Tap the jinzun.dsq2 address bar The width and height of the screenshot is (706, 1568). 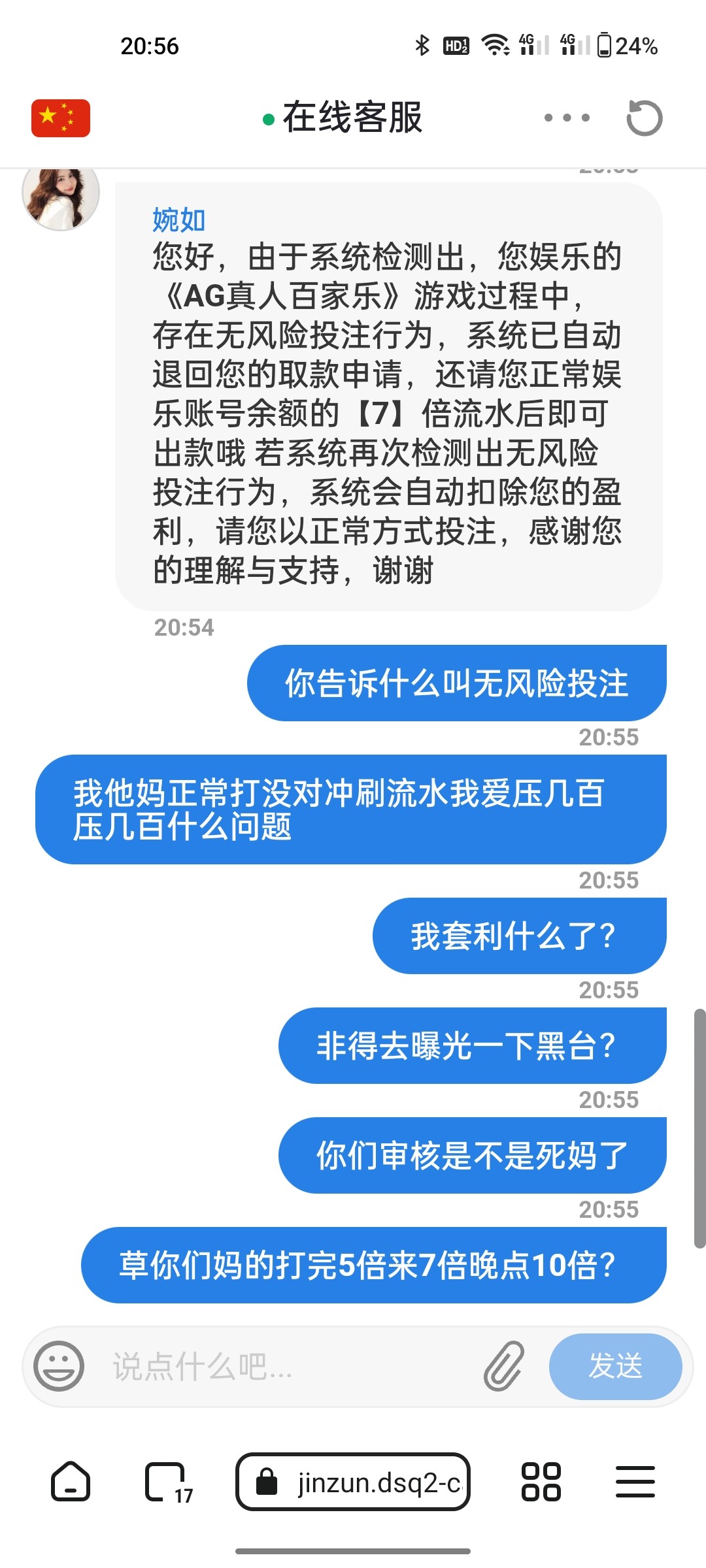[353, 1482]
